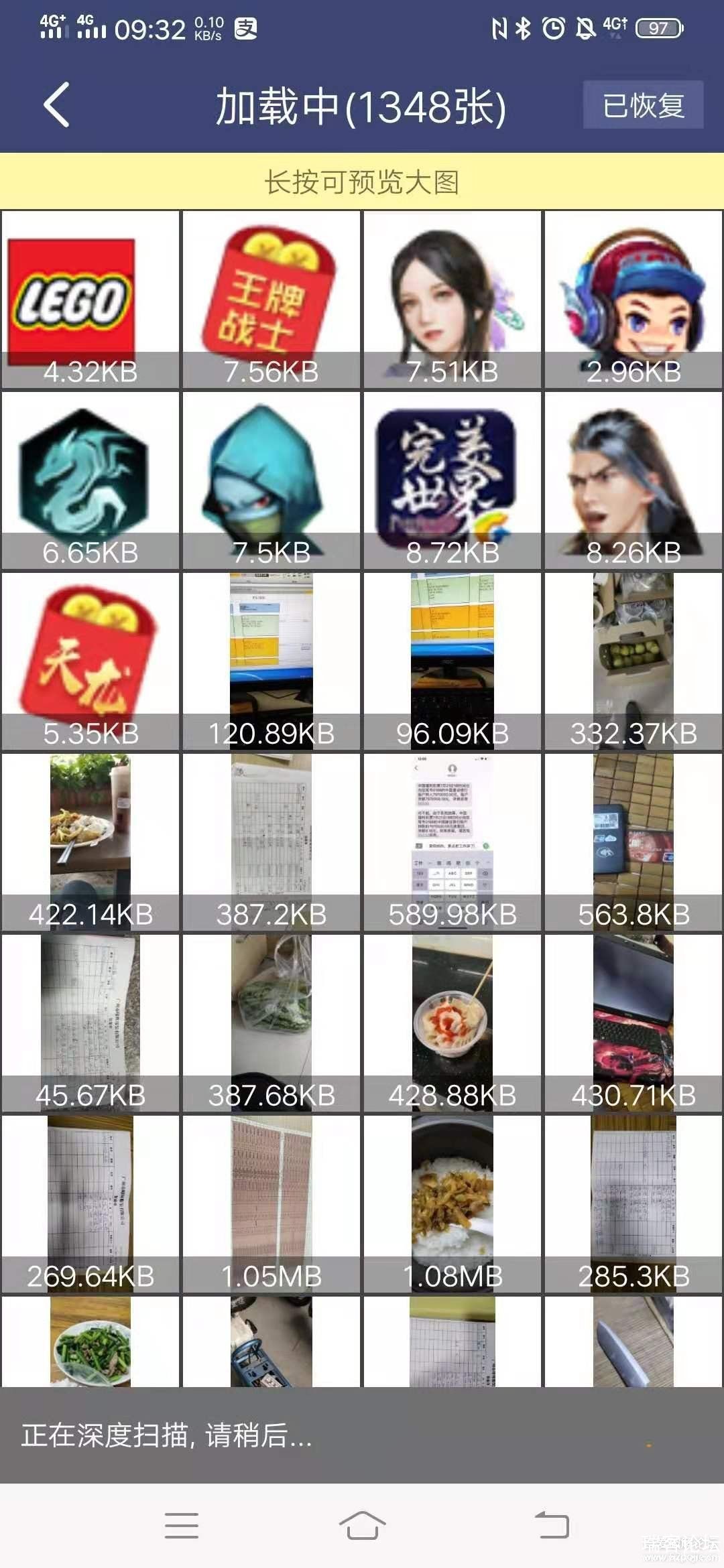724x1568 pixels.
Task: Tap the system home button
Action: [x=362, y=1526]
